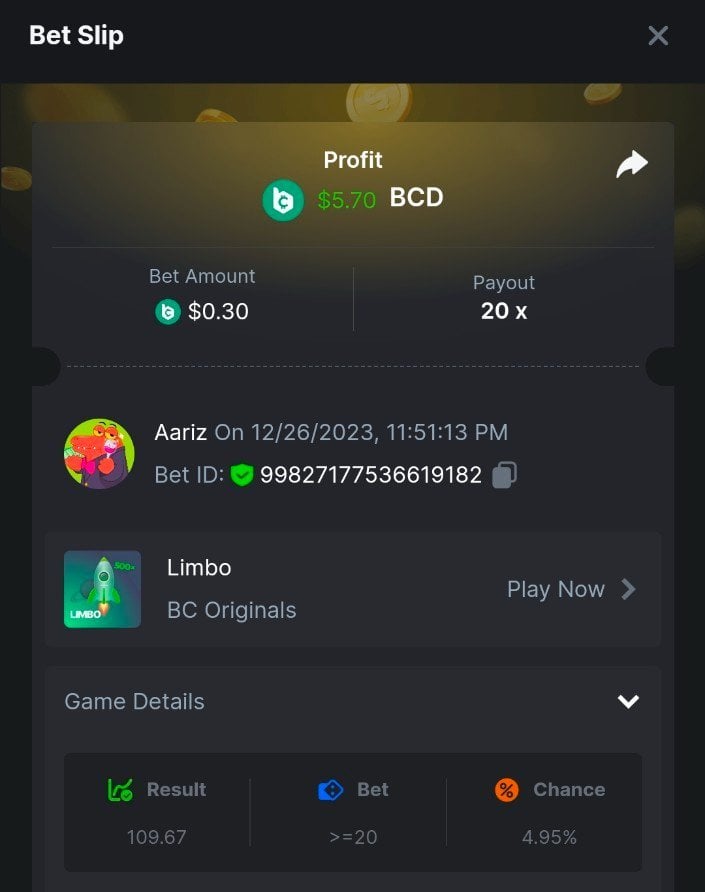
Task: Open Aariz's profile avatar
Action: [x=99, y=453]
